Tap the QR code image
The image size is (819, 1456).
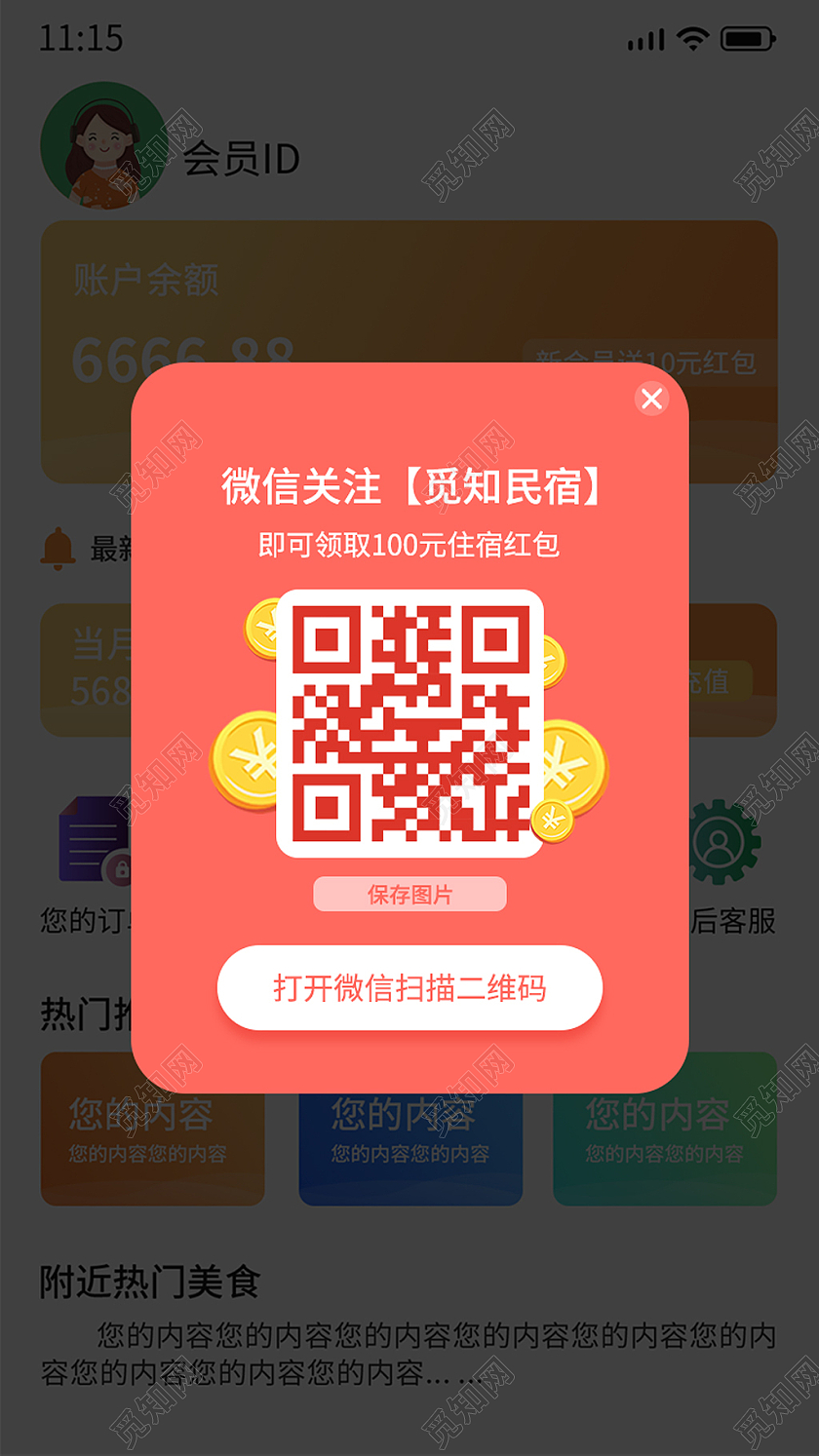point(410,726)
